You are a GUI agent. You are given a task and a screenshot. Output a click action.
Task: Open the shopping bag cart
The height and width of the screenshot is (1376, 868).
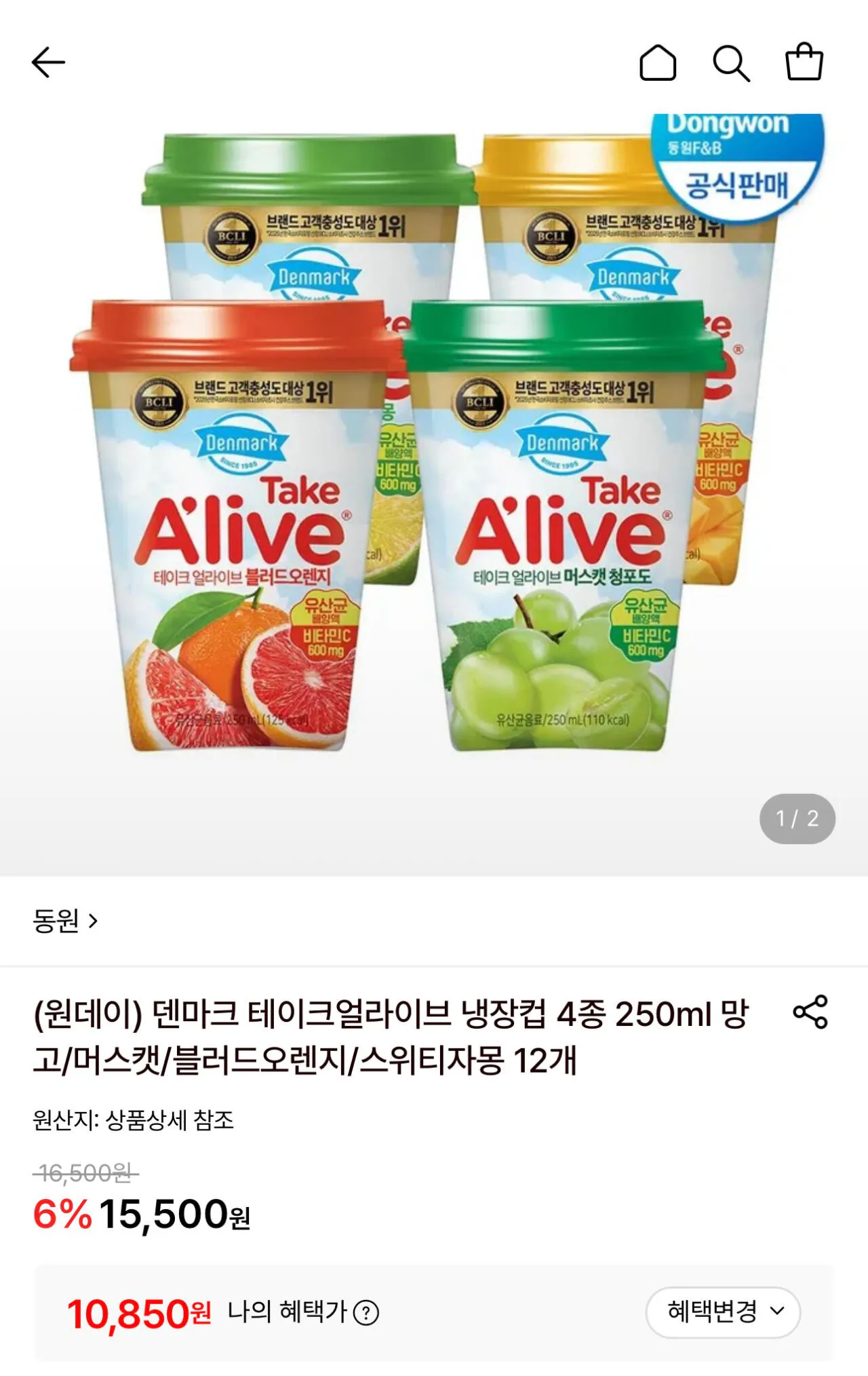pos(804,62)
